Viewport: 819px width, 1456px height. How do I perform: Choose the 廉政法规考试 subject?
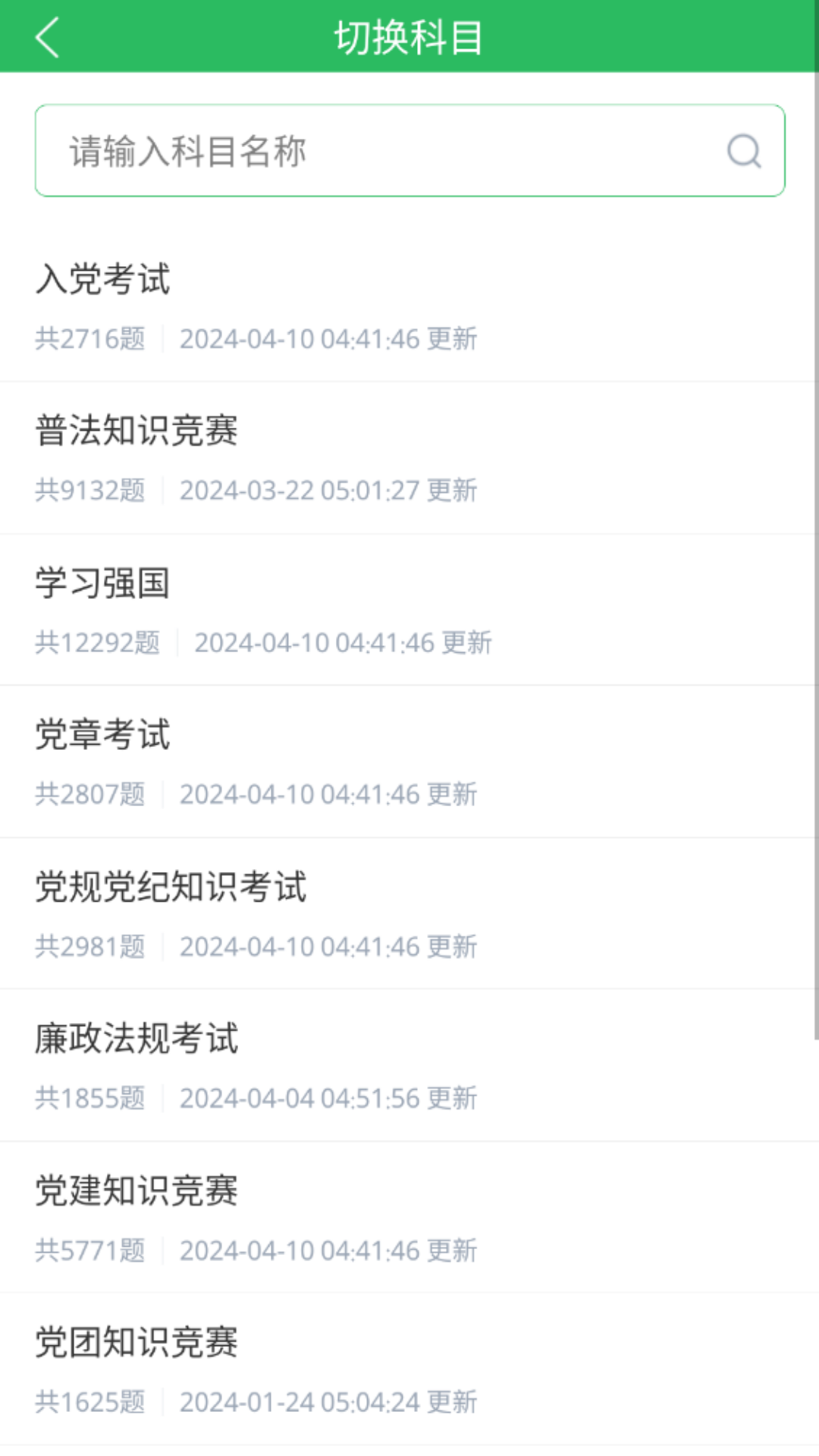point(136,1039)
